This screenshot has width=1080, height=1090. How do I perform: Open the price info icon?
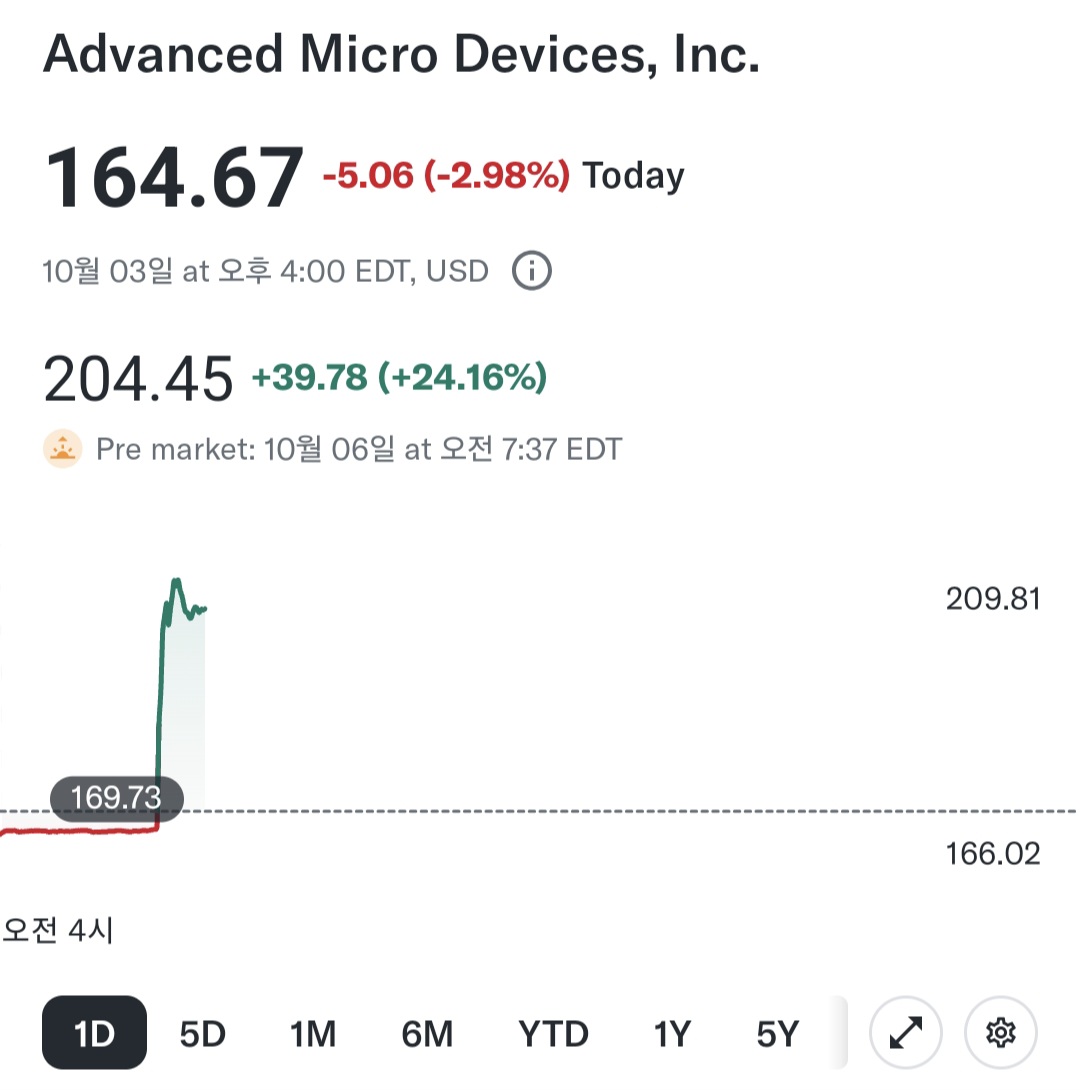click(531, 271)
